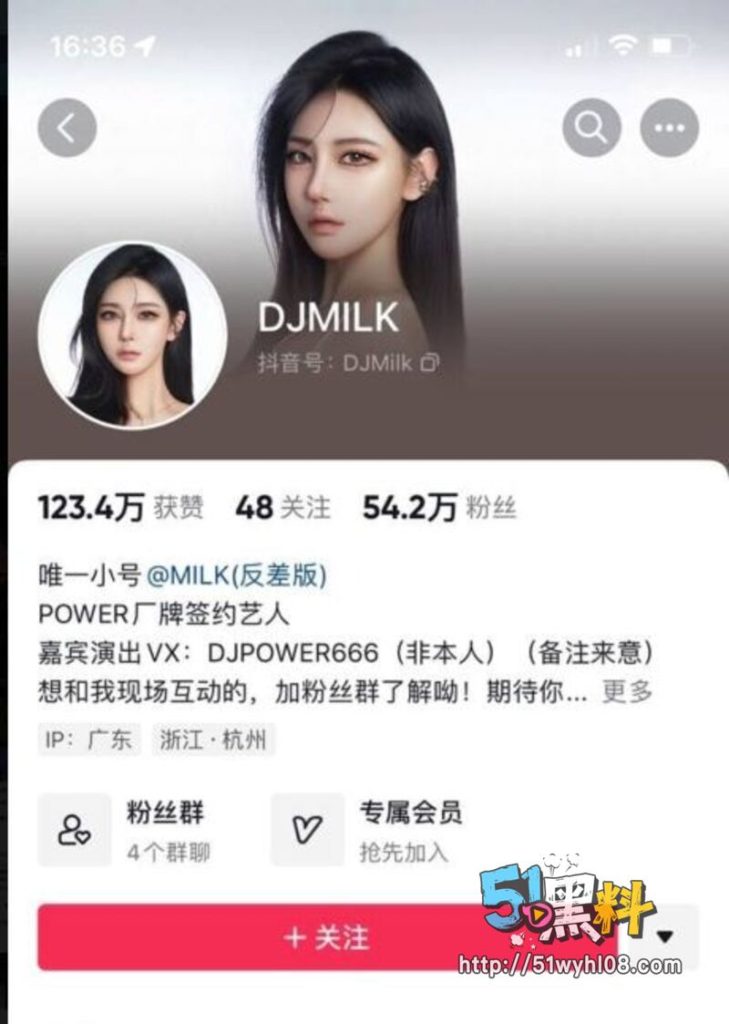
Task: Expand the dropdown arrow beside 关注
Action: coord(665,937)
